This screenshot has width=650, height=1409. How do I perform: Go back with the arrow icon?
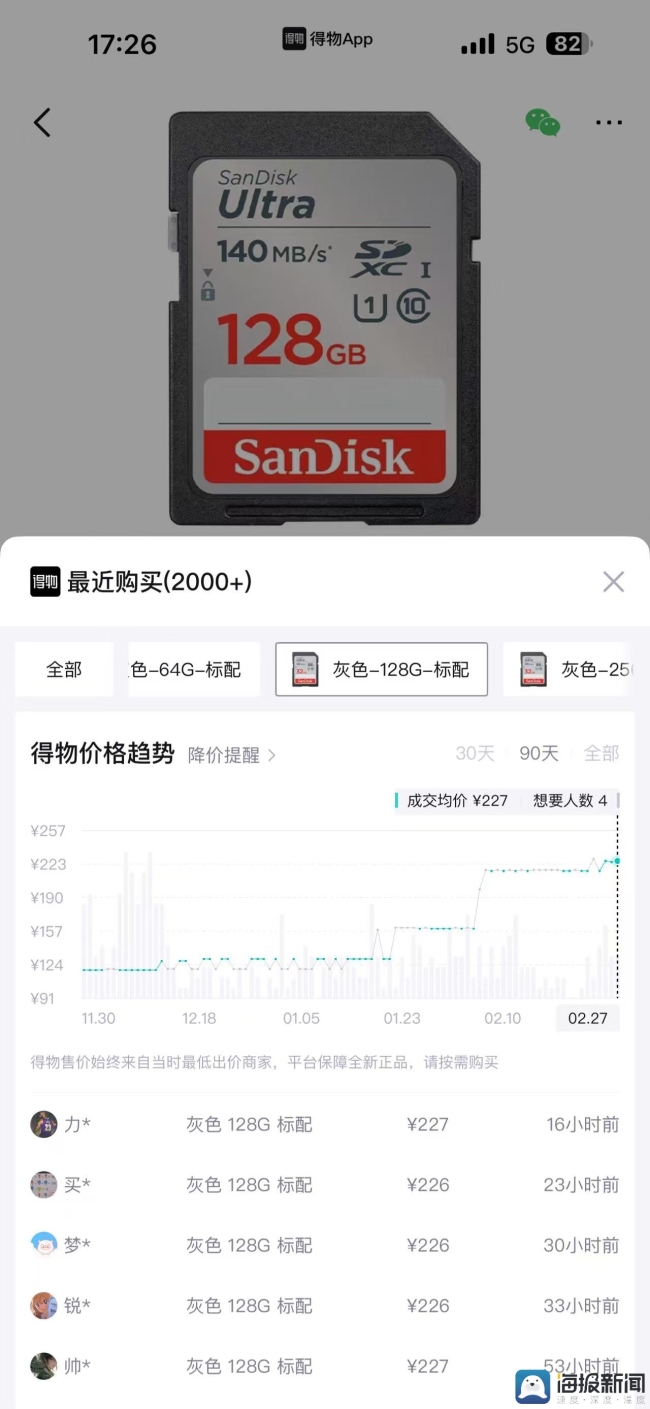point(42,123)
